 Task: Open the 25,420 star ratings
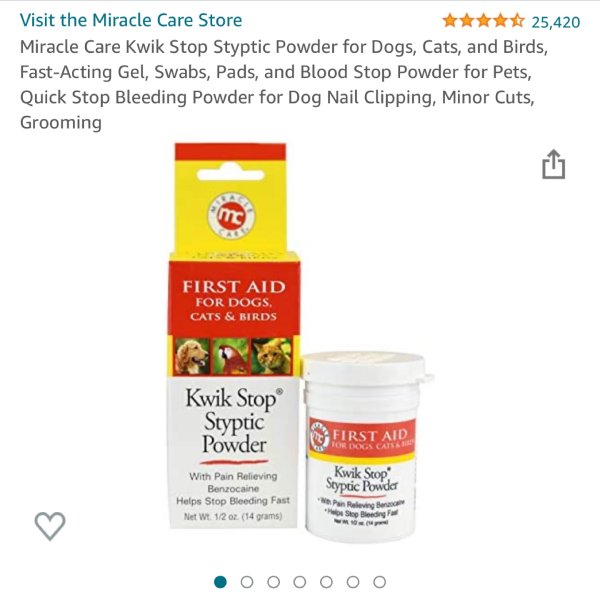point(510,21)
